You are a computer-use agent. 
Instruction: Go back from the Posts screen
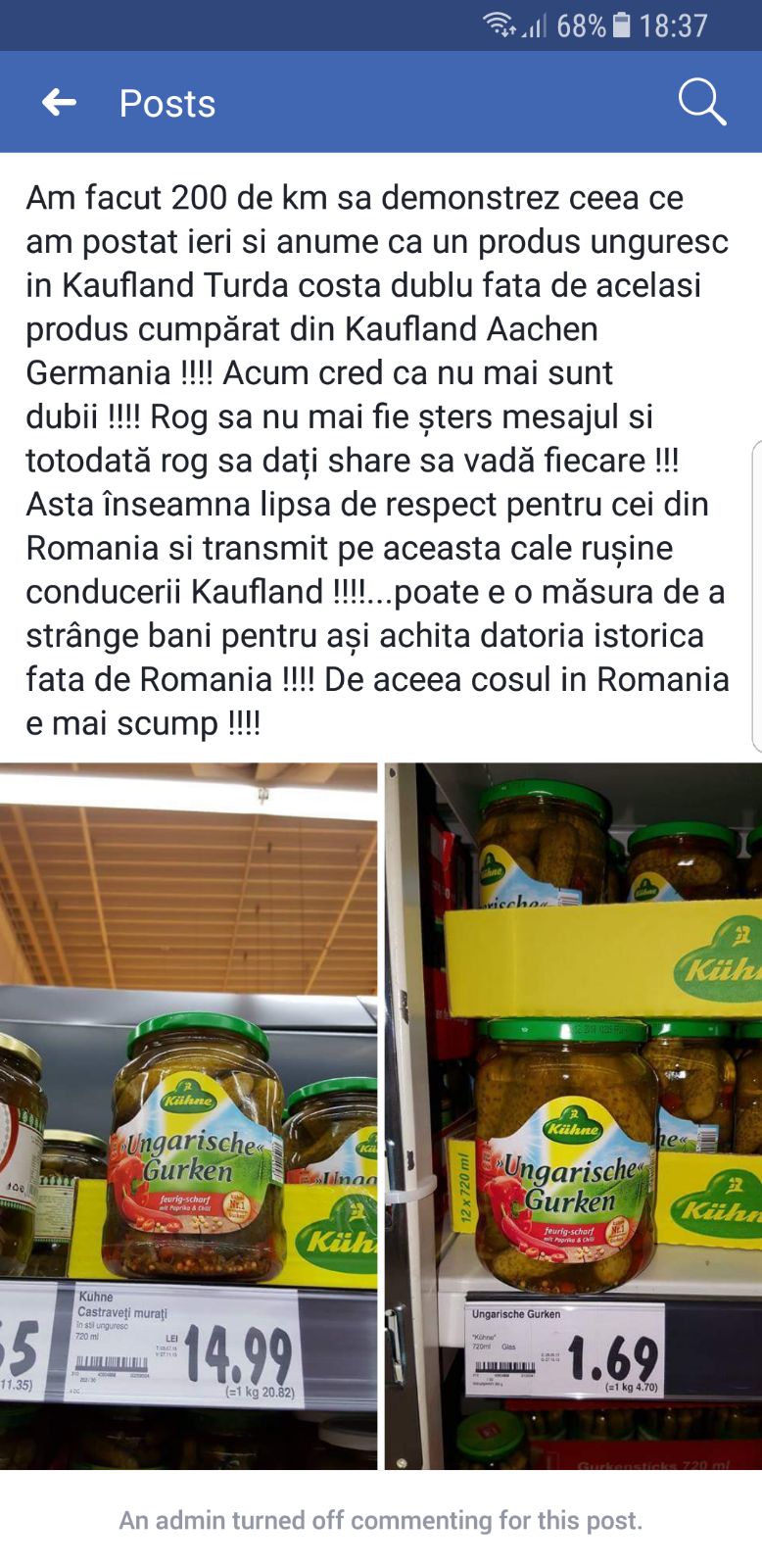59,102
